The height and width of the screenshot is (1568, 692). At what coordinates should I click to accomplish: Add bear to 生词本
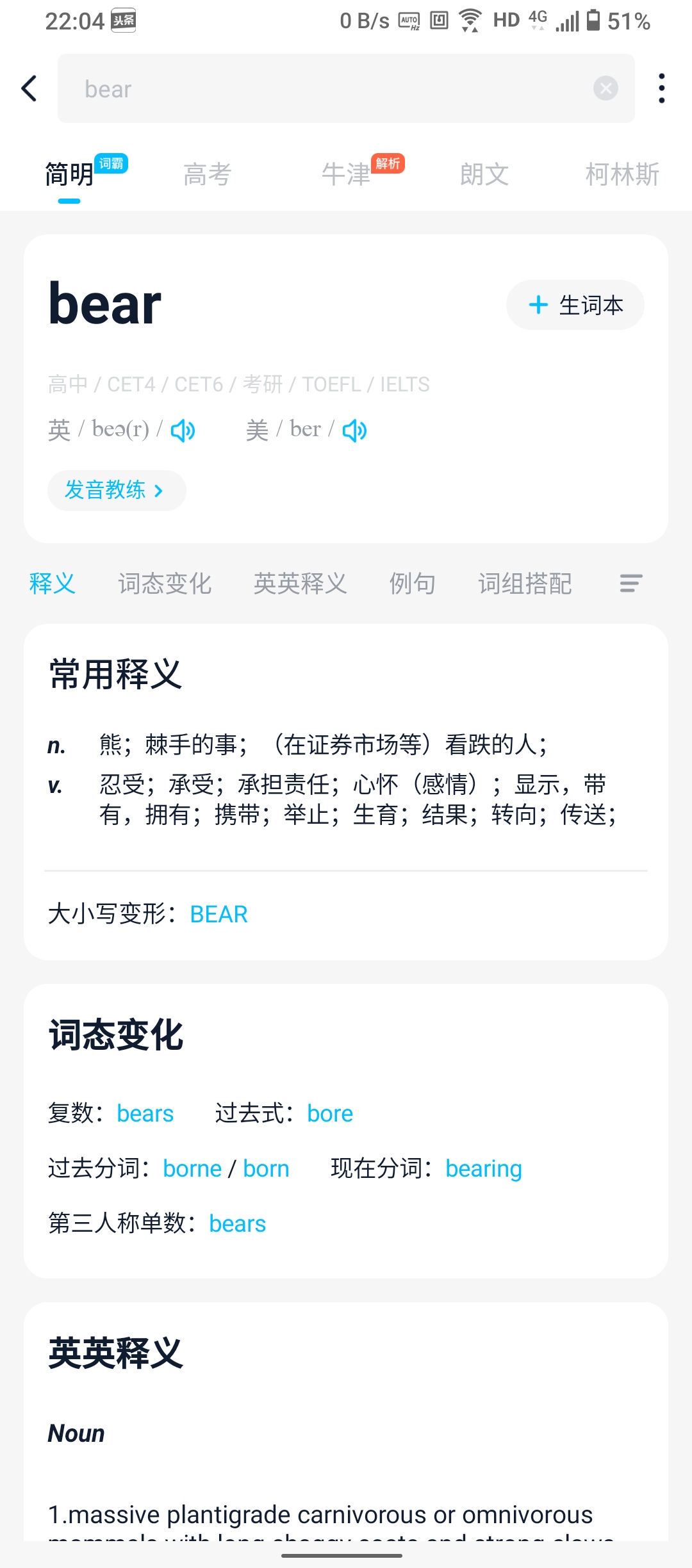coord(575,305)
